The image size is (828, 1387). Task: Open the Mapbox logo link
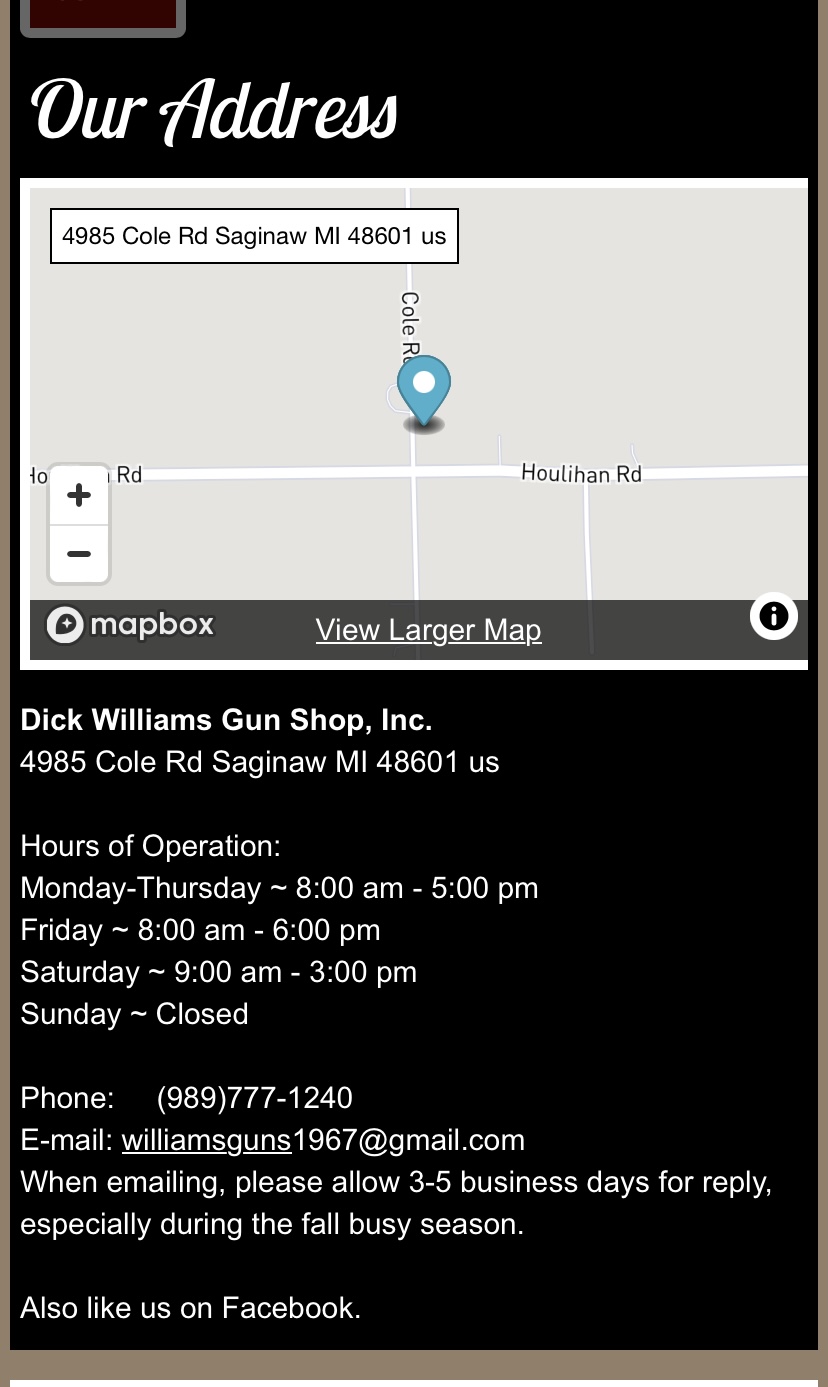click(131, 625)
